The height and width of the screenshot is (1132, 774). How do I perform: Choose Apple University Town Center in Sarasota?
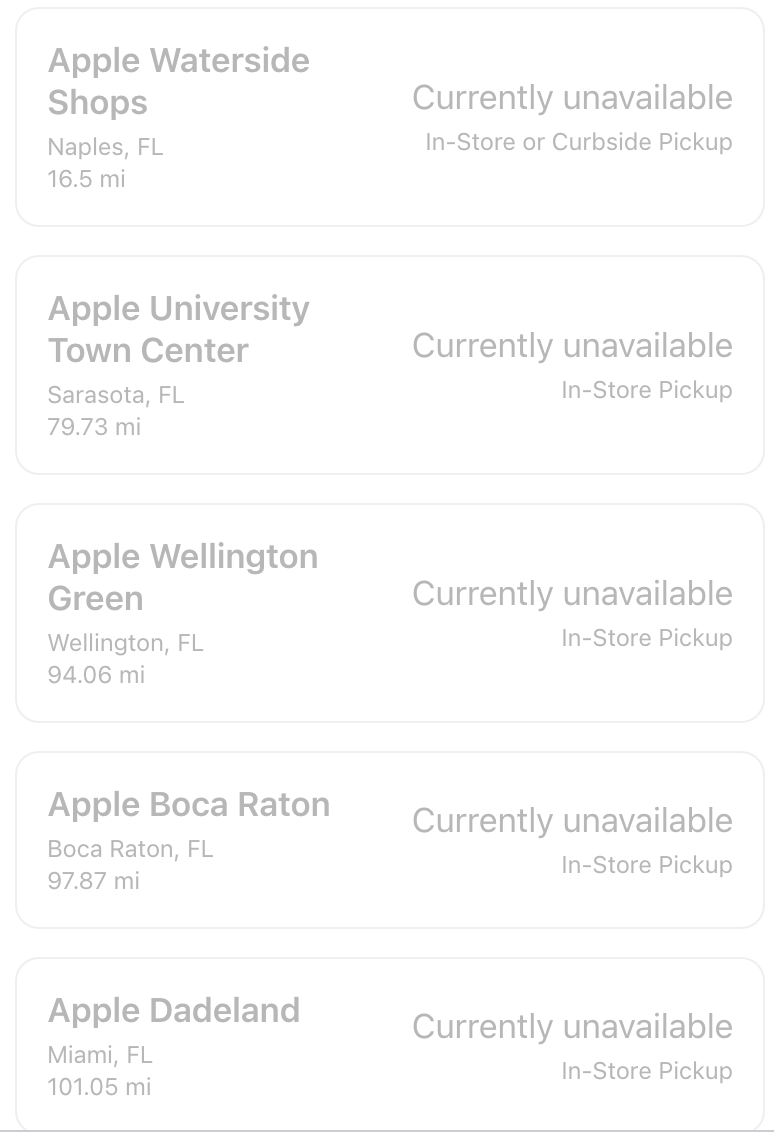click(389, 365)
